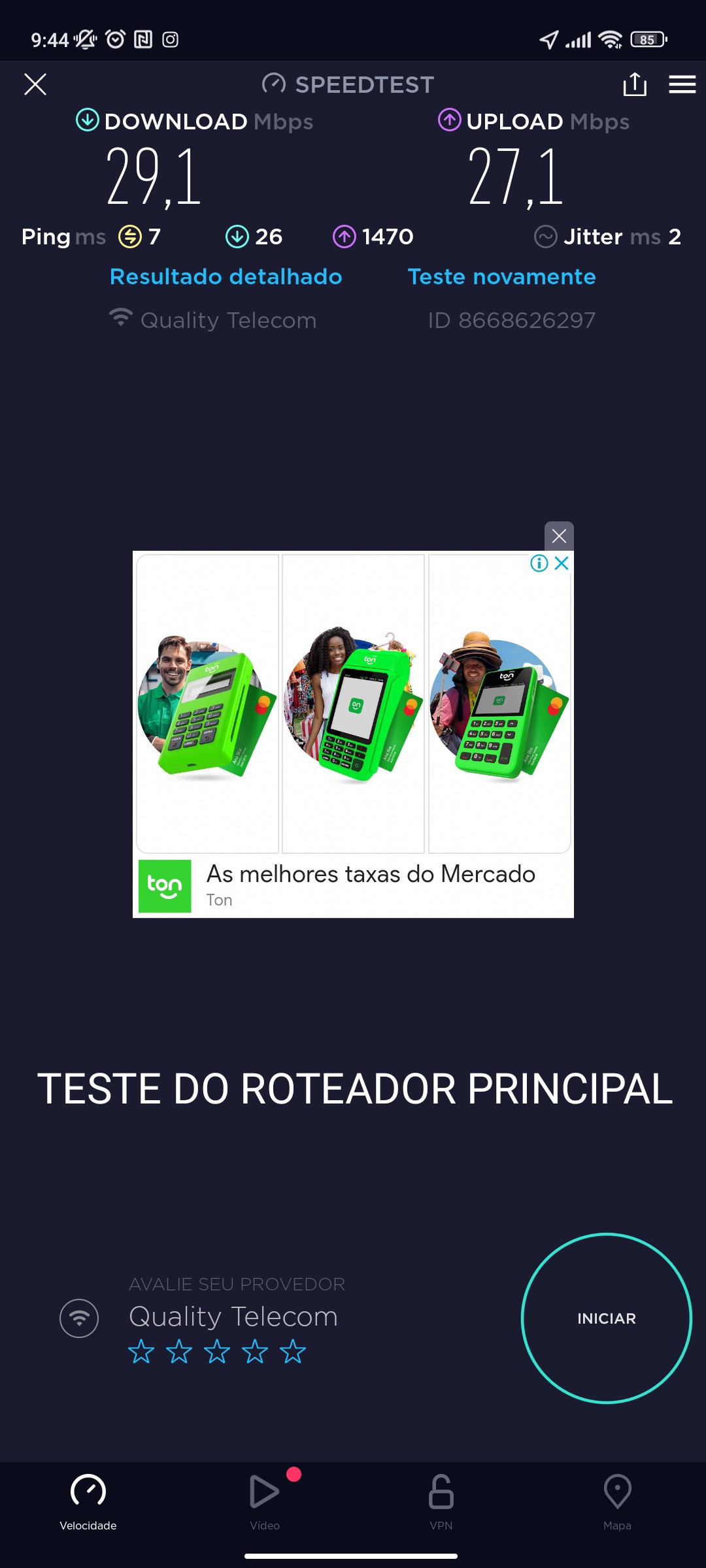Tap Teste novamente to rerun
This screenshot has height=1568, width=706.
pyautogui.click(x=501, y=276)
